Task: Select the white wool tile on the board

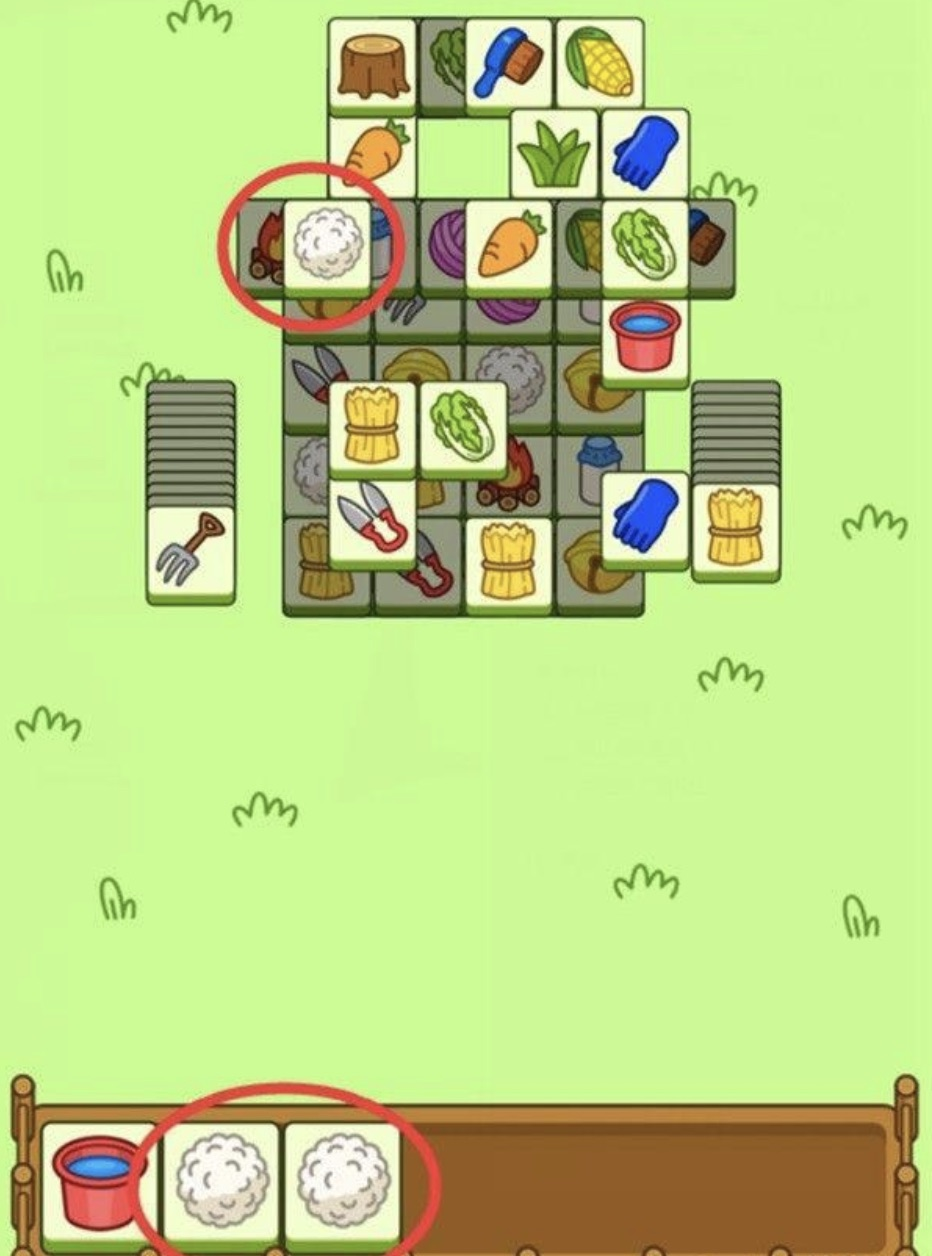Action: tap(328, 243)
